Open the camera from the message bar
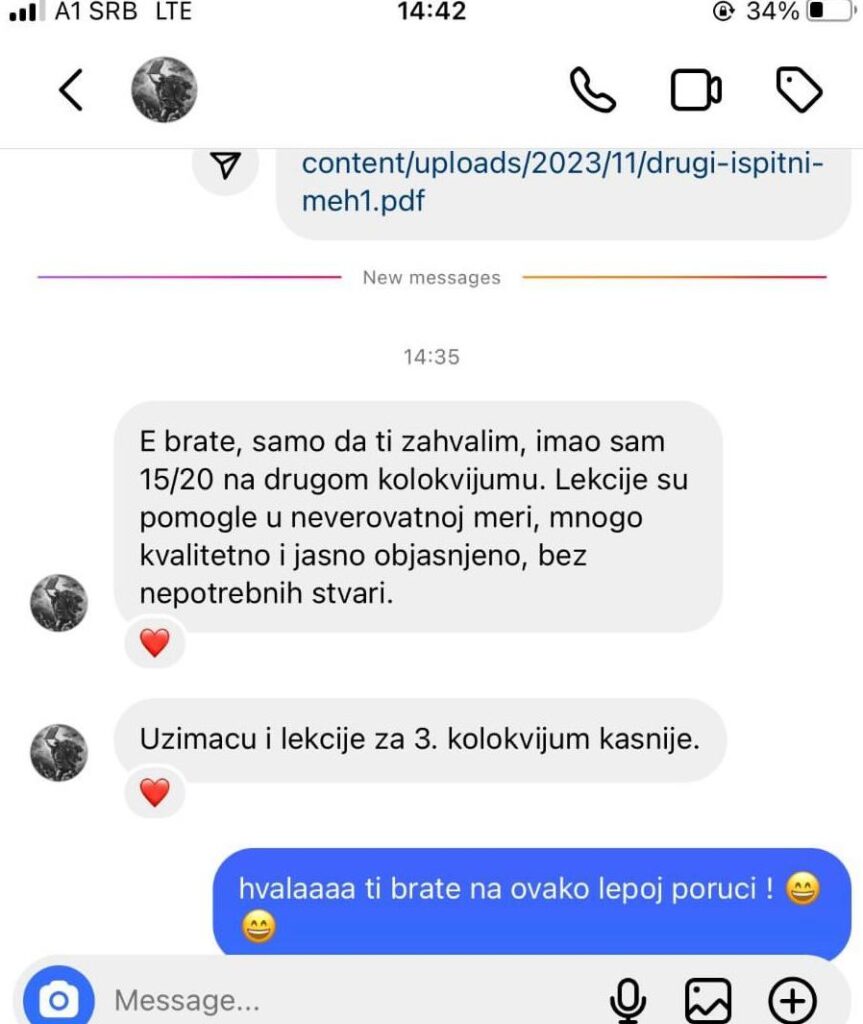The image size is (863, 1024). pos(59,998)
